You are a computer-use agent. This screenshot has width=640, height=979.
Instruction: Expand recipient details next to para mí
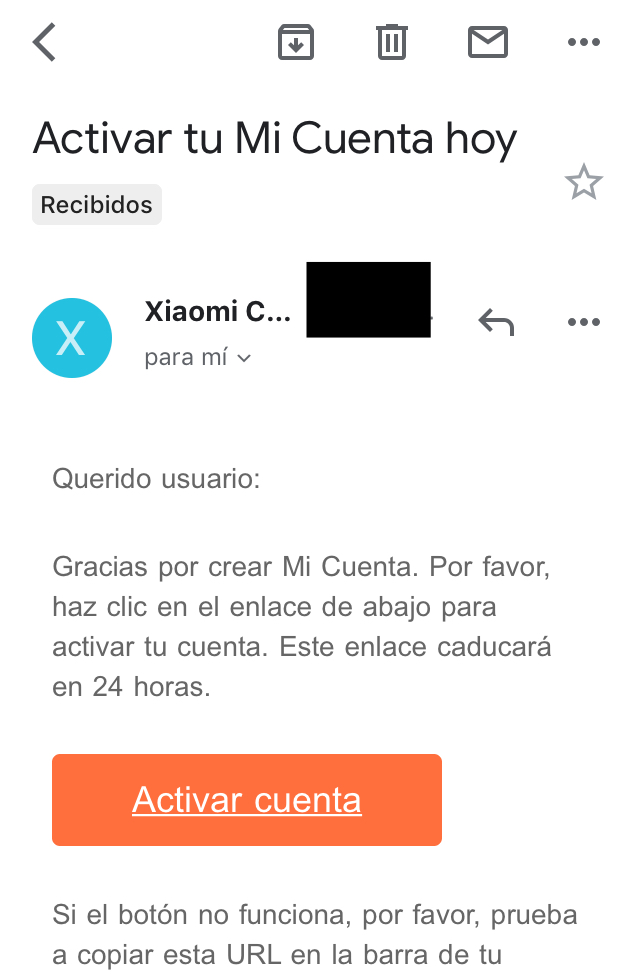pyautogui.click(x=244, y=357)
